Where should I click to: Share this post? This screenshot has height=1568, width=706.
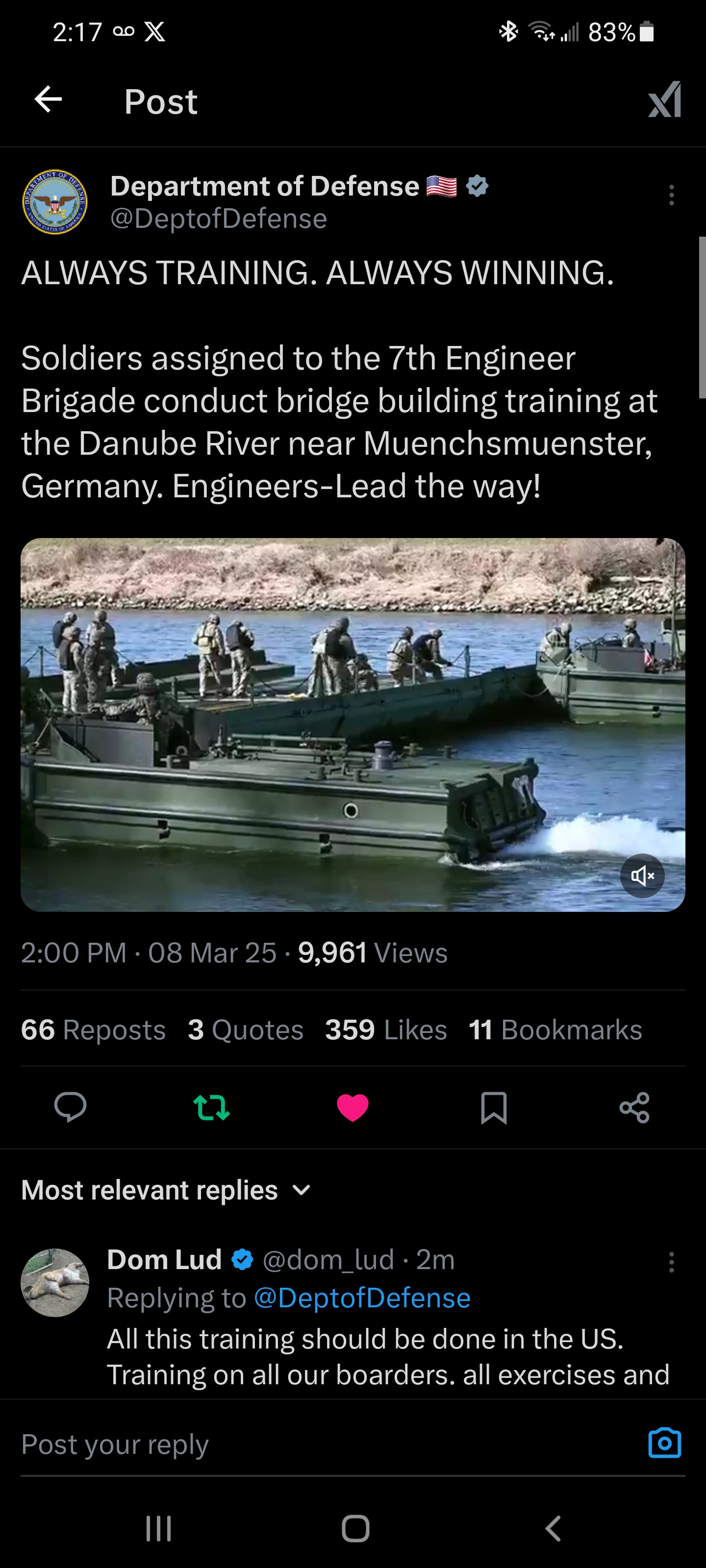[x=634, y=1106]
